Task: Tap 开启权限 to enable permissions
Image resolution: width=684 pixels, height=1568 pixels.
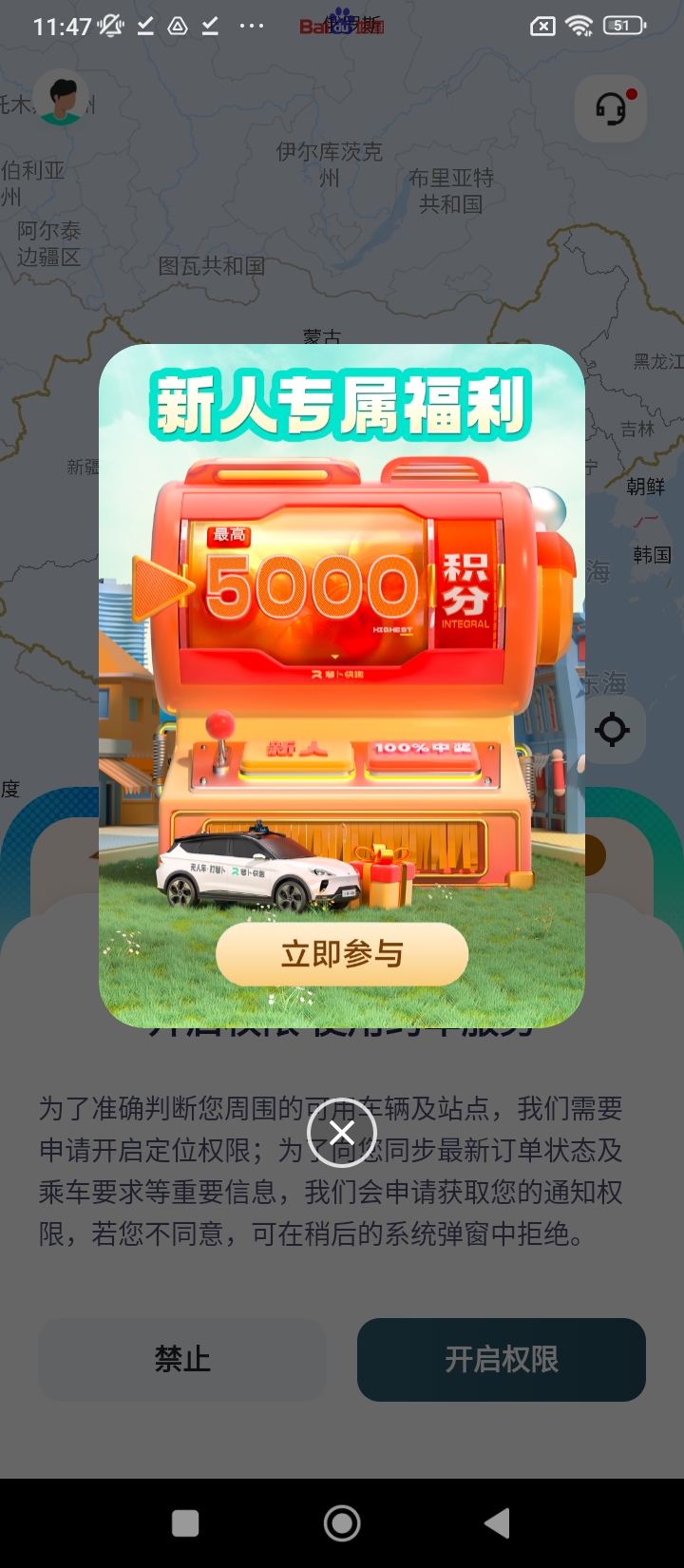Action: [501, 1359]
